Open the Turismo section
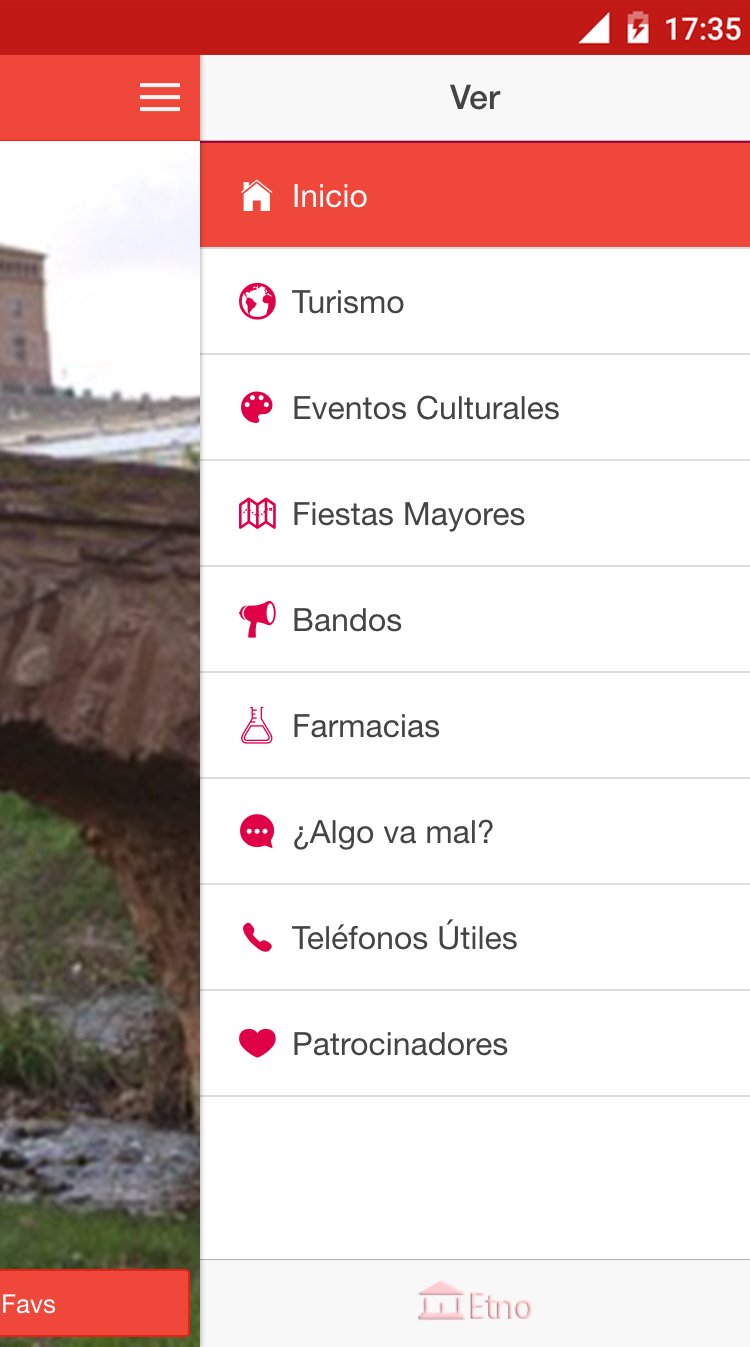The height and width of the screenshot is (1347, 750). [x=475, y=302]
